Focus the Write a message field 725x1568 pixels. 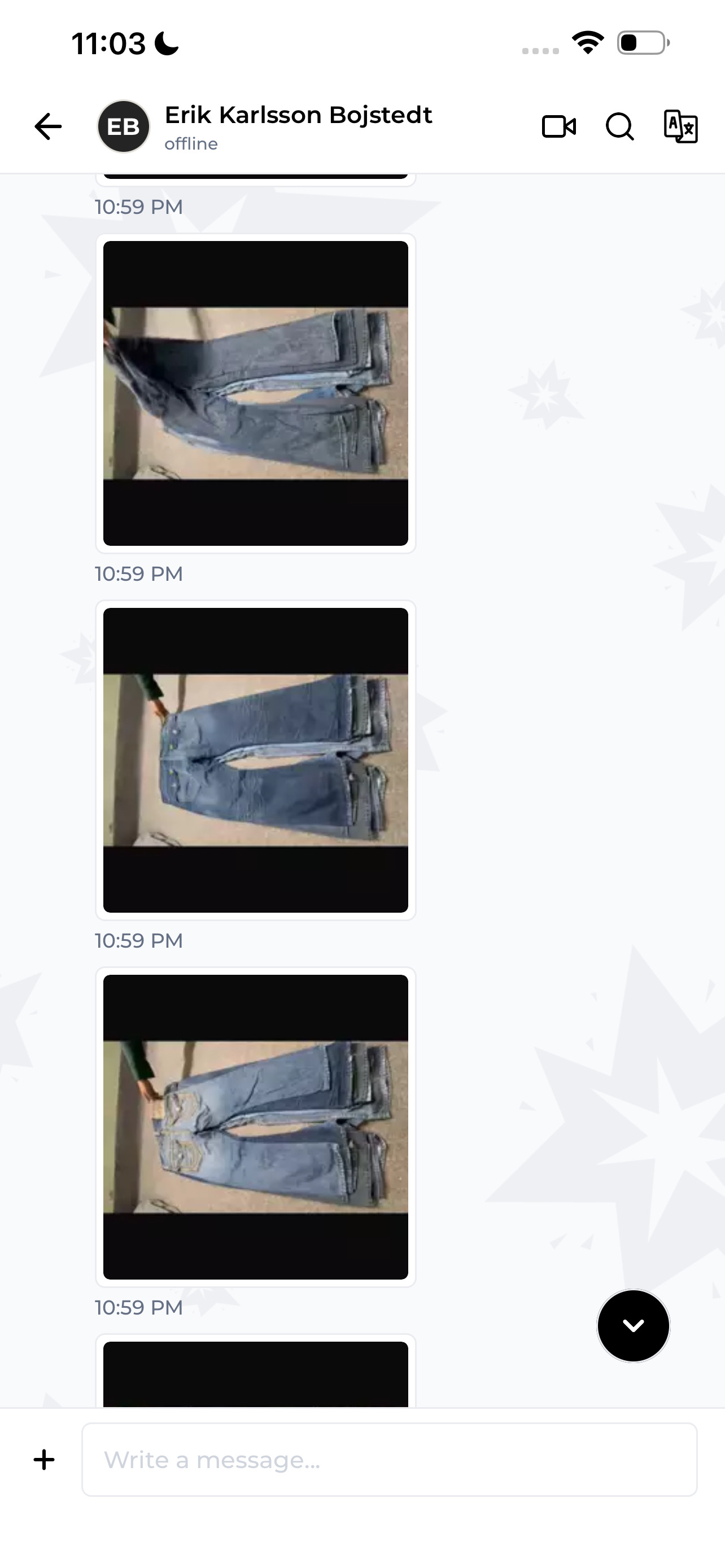coord(390,1459)
